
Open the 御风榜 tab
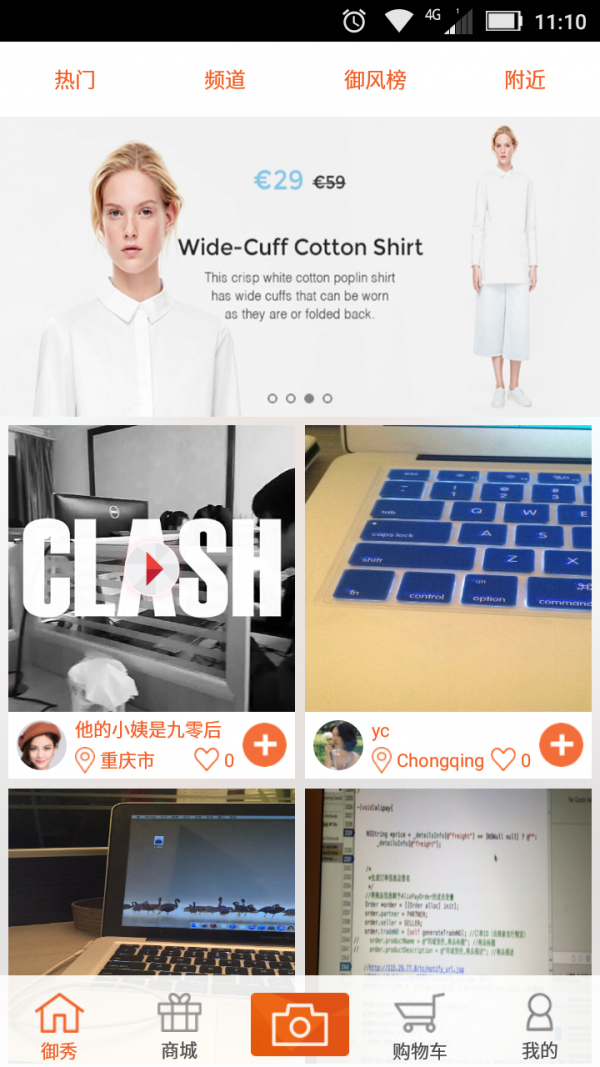(375, 80)
